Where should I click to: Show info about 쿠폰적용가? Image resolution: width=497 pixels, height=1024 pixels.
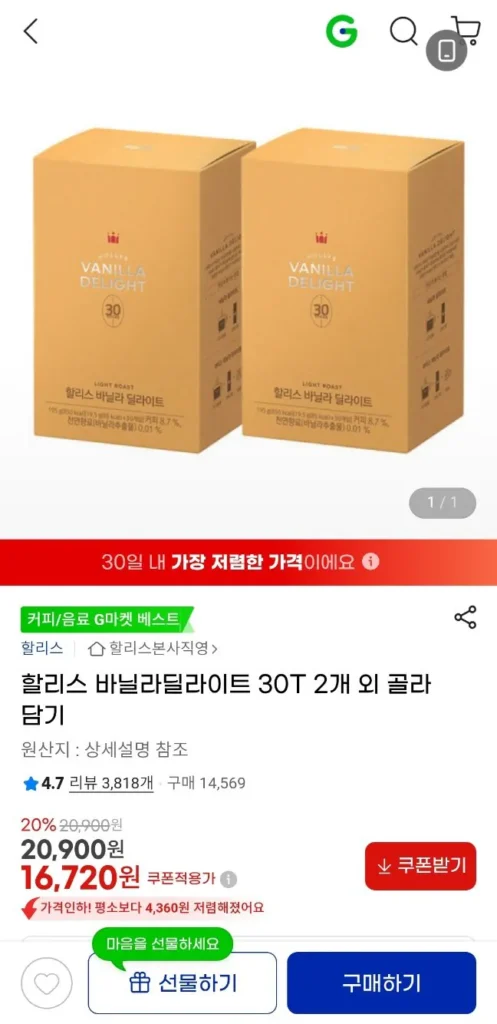pos(229,879)
